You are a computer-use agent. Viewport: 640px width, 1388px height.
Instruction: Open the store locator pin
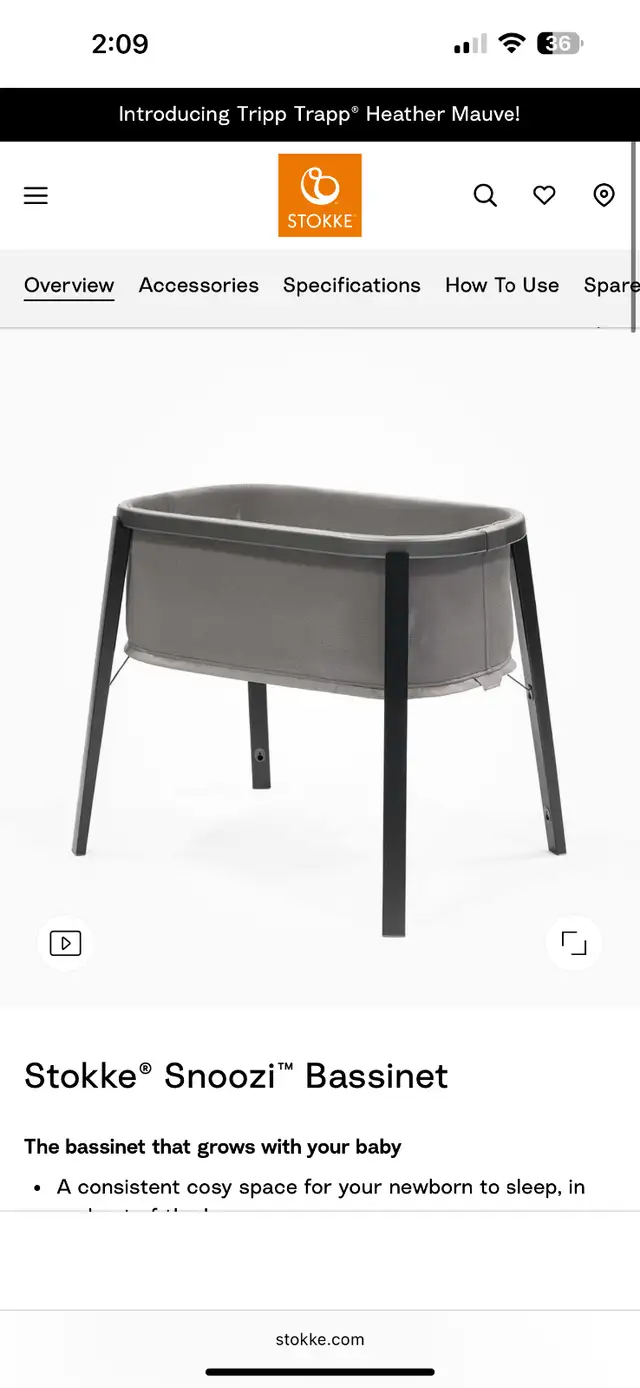point(604,195)
